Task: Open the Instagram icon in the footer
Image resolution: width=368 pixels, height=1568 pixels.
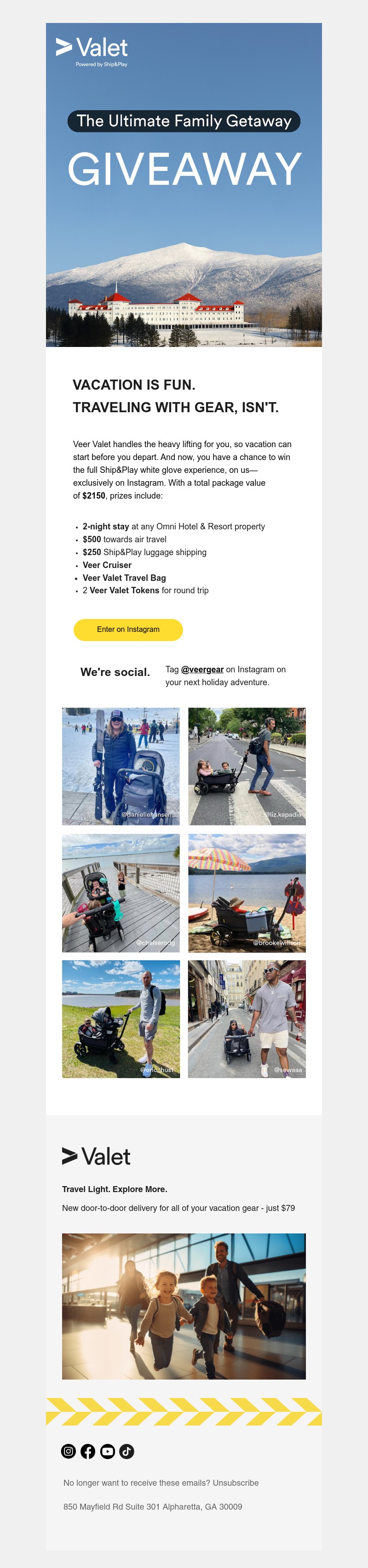Action: coord(69,1451)
